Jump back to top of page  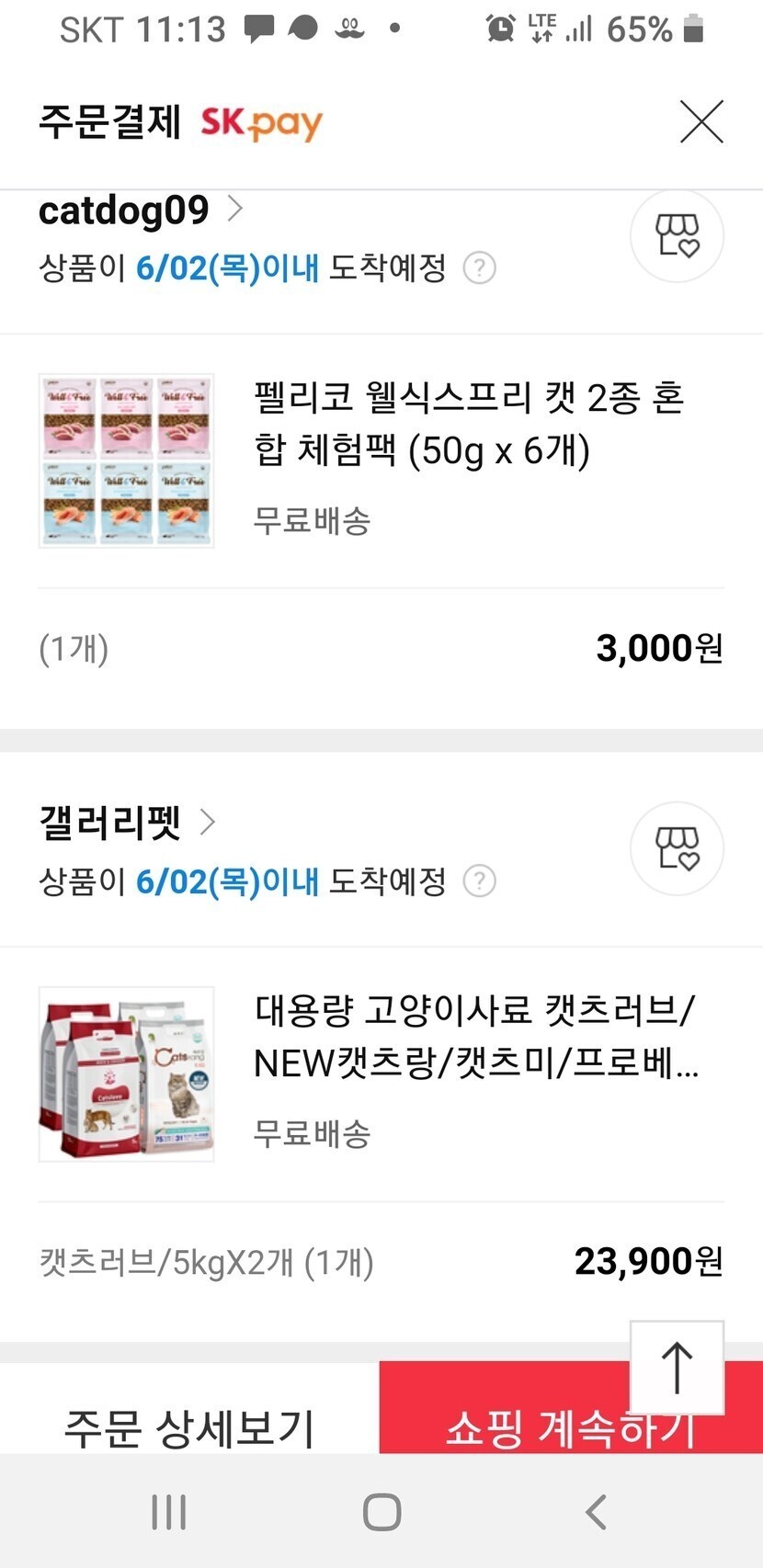(677, 1367)
